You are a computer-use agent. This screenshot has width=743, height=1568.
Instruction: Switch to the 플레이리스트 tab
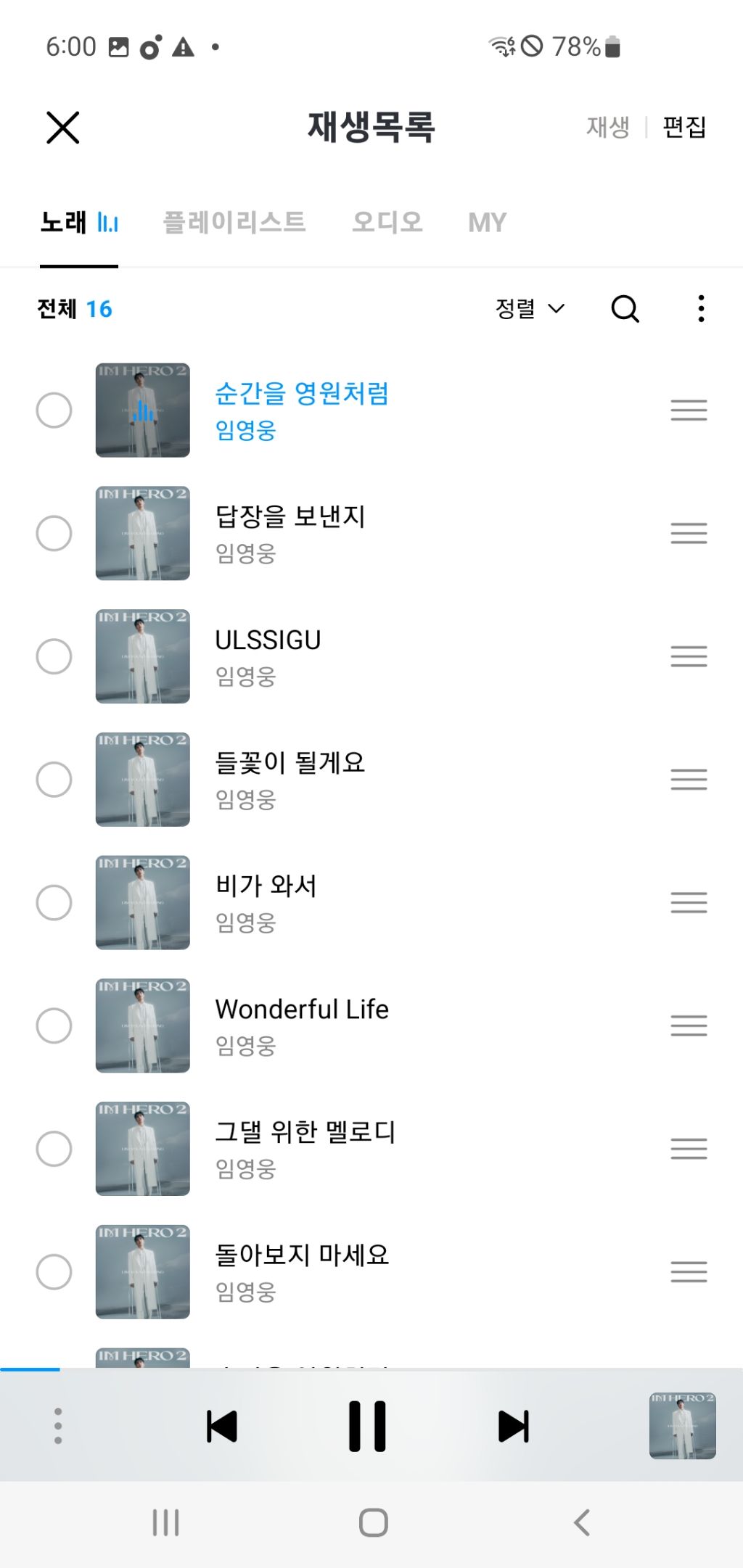pos(234,222)
